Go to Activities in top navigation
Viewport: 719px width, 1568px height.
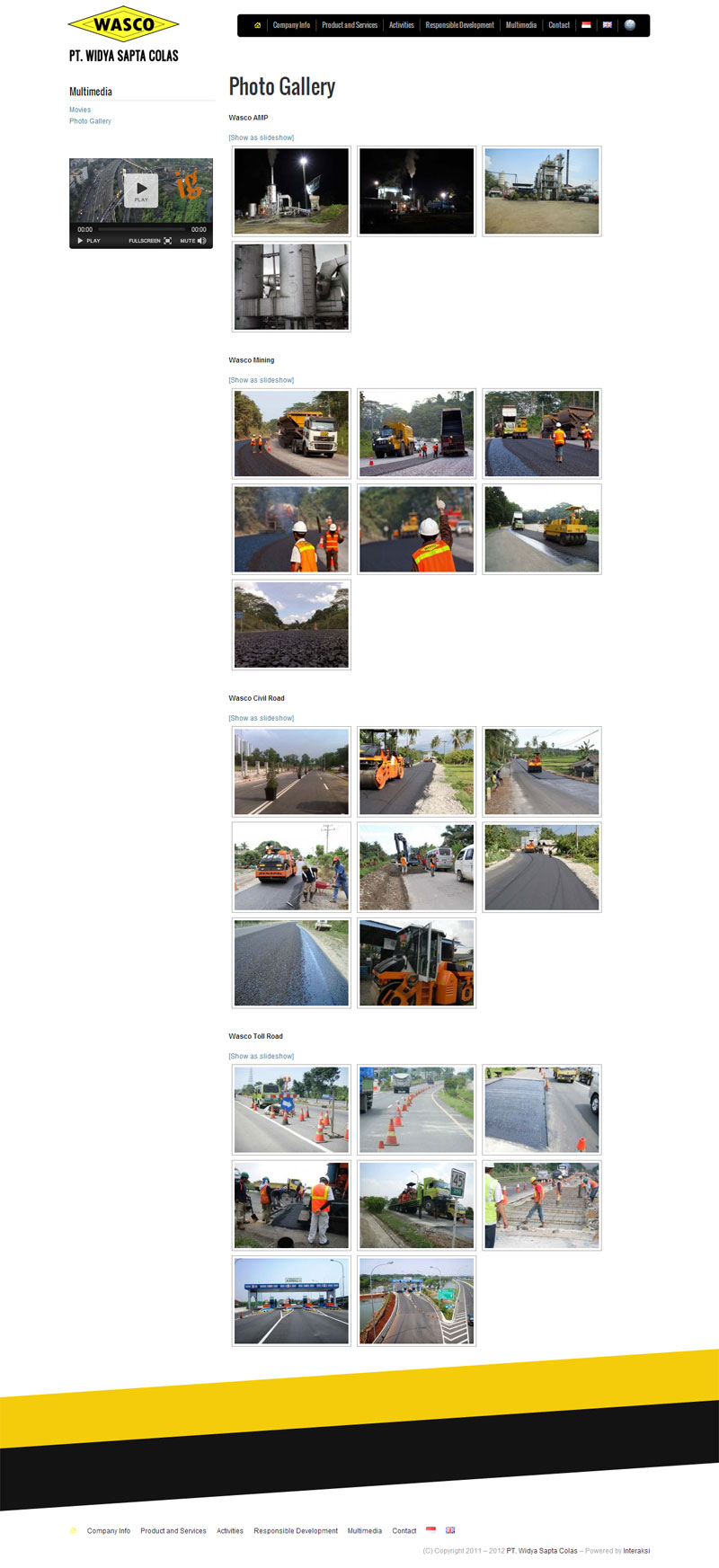(x=402, y=25)
